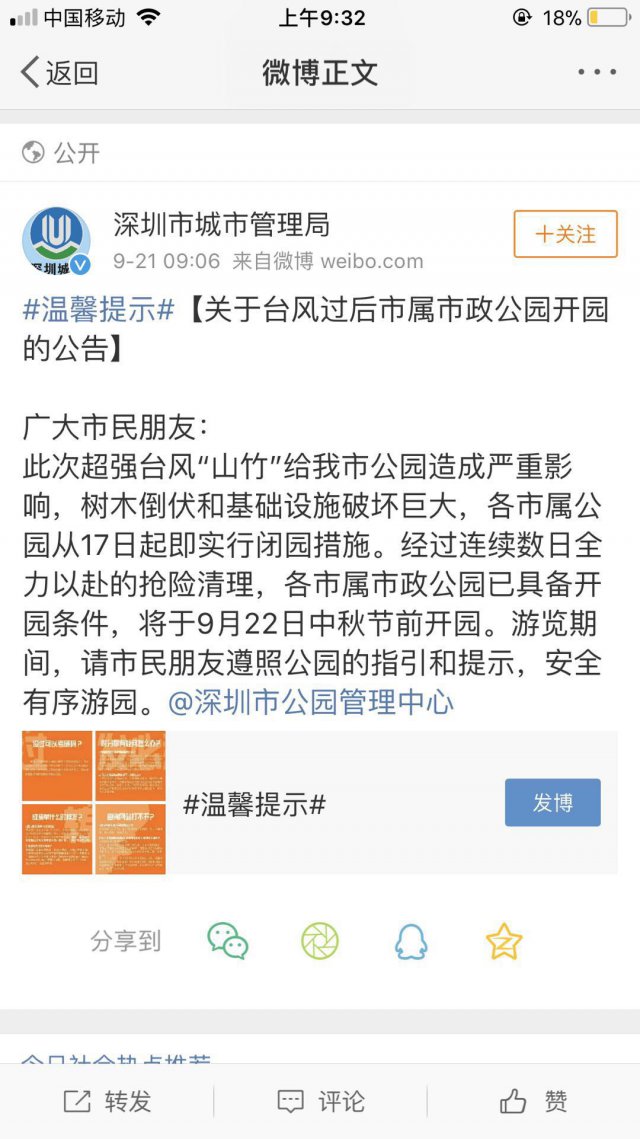Share to WeChat
The image size is (640, 1139).
click(228, 941)
